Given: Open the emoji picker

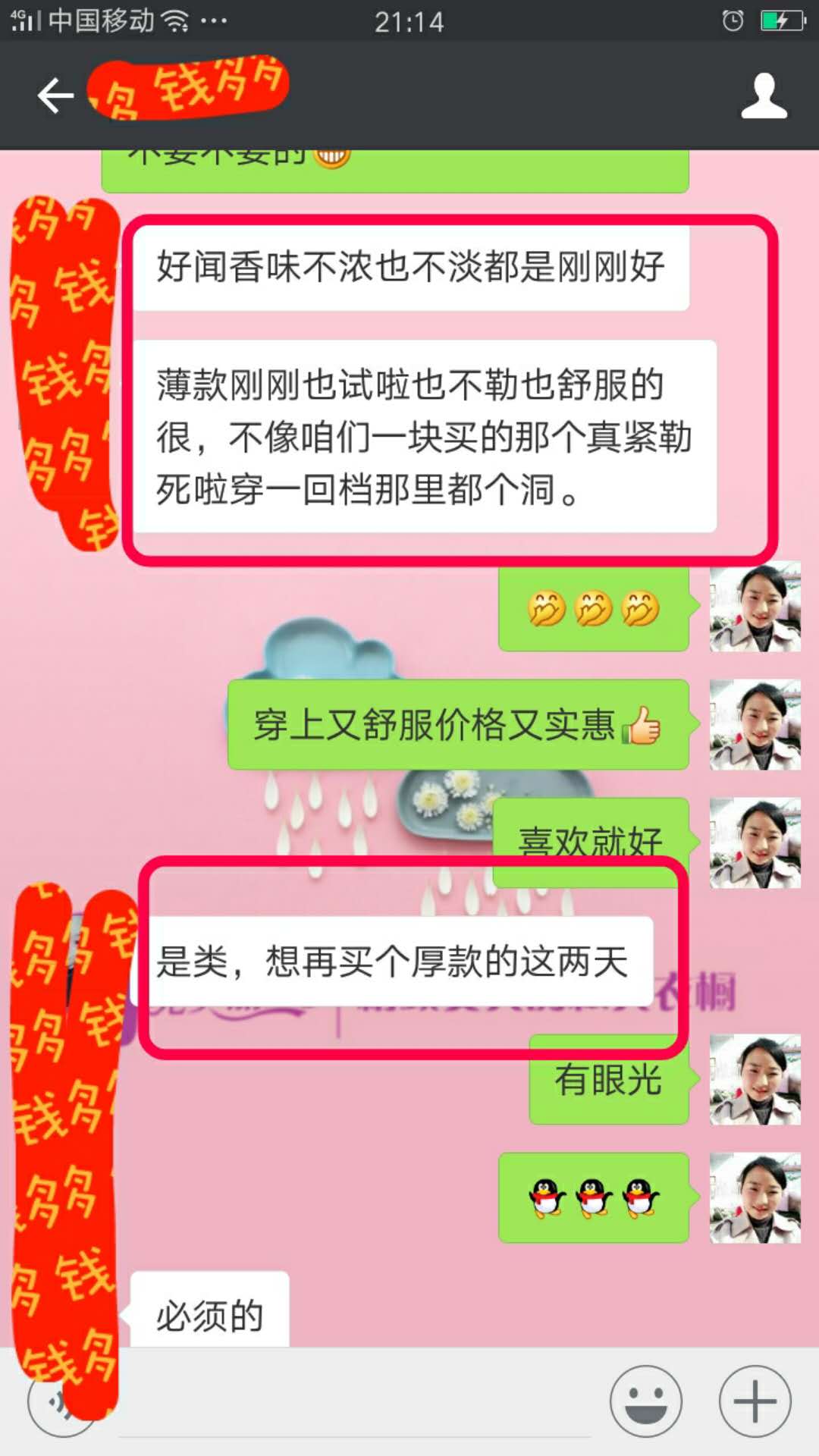Looking at the screenshot, I should click(x=645, y=1401).
